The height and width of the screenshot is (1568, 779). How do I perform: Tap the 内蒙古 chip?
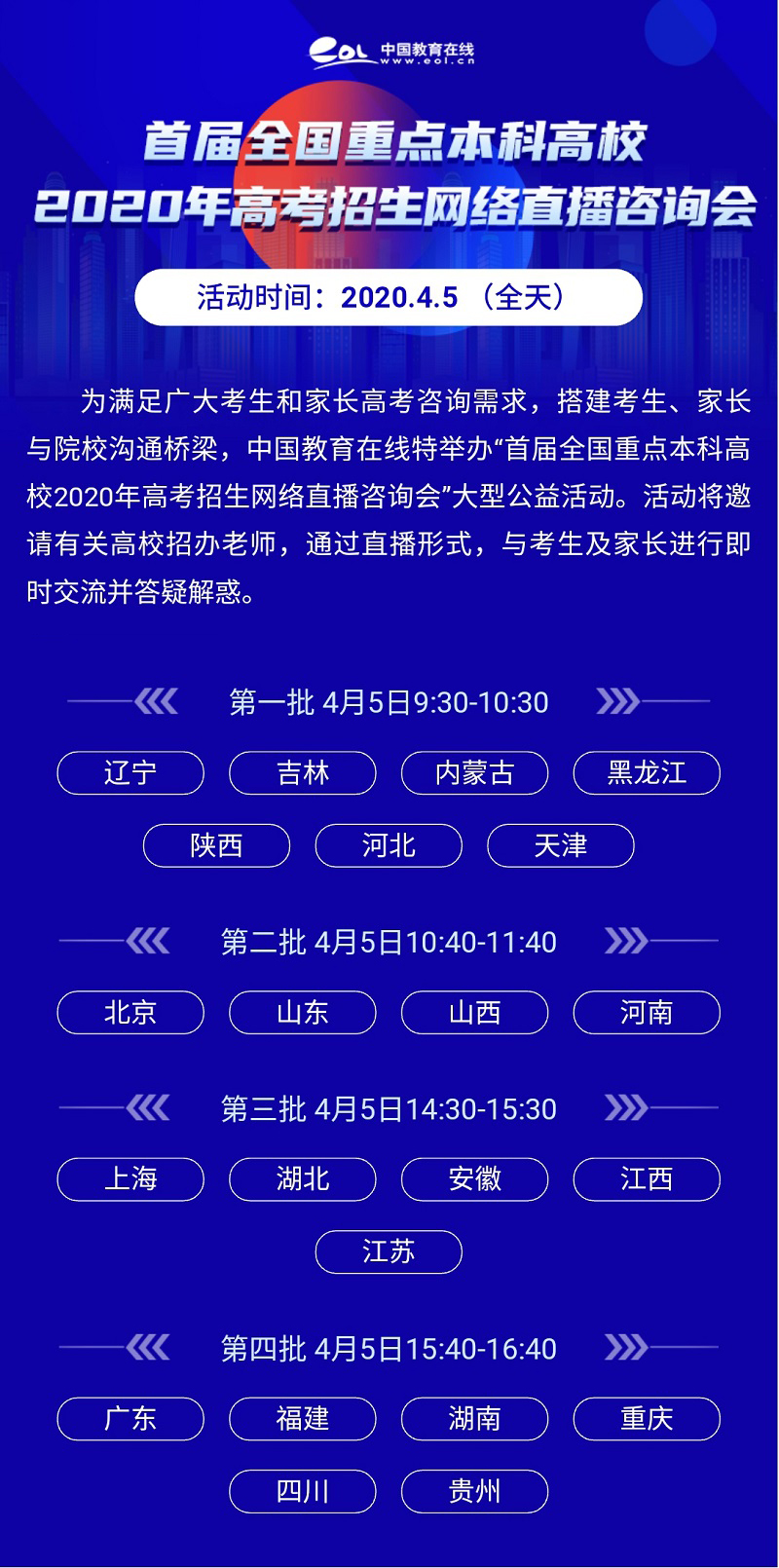coord(475,773)
